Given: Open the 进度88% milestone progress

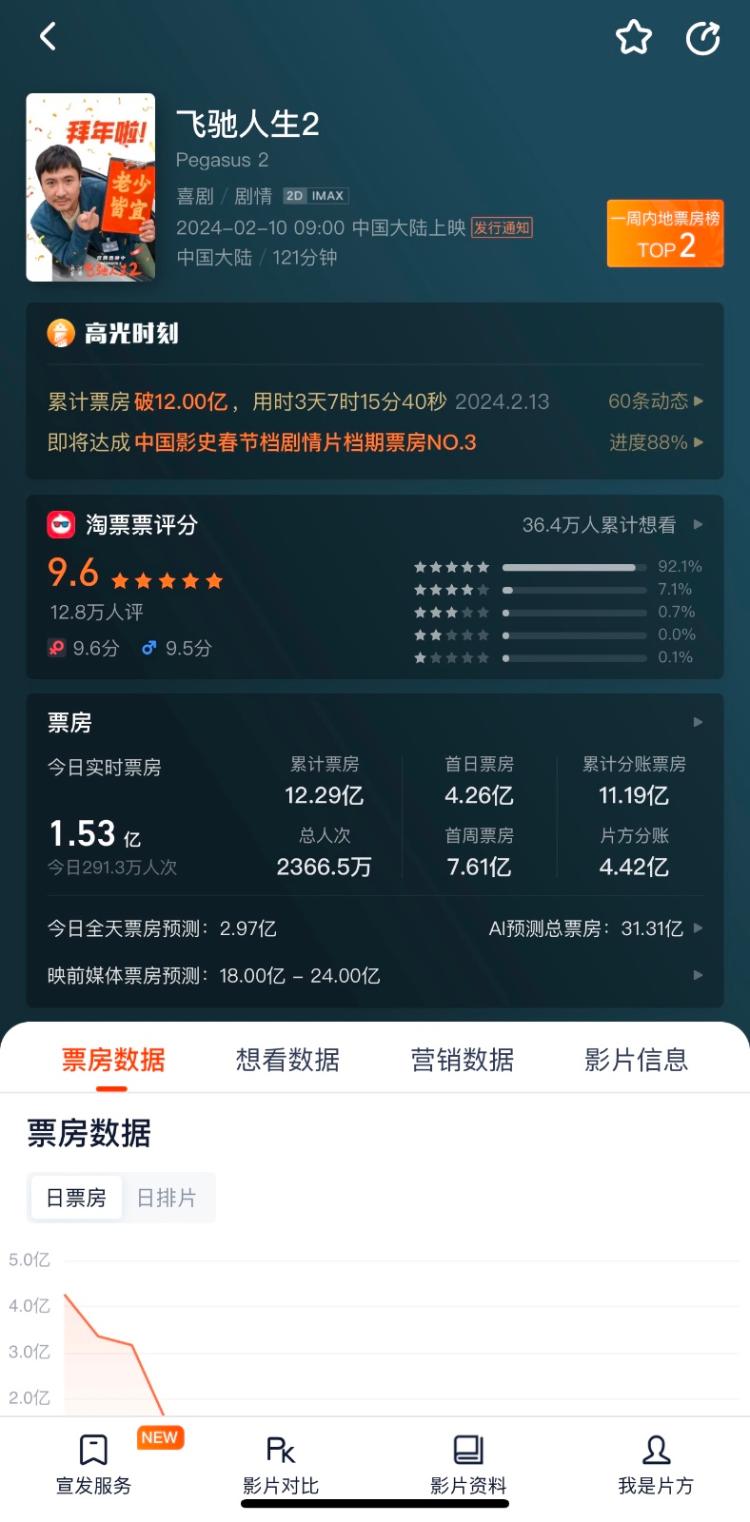Looking at the screenshot, I should click(655, 442).
